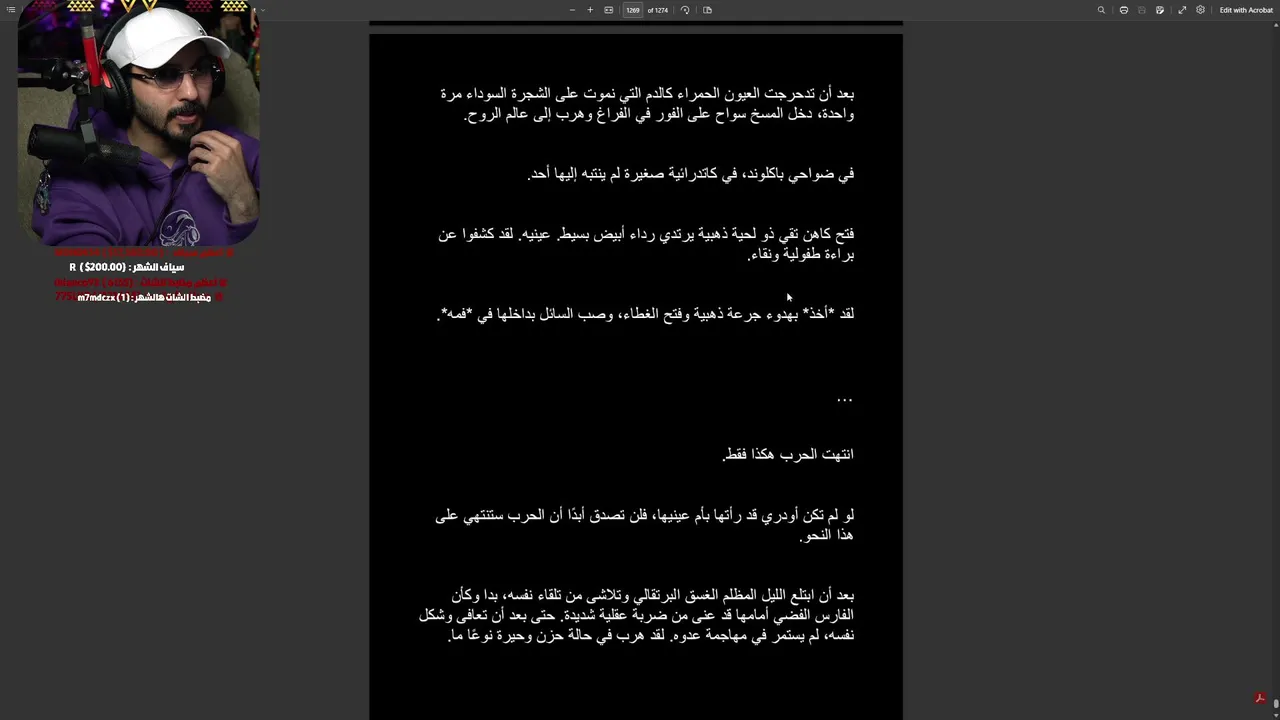The image size is (1280, 720).
Task: Click Edit with Acrobat
Action: tap(1246, 10)
